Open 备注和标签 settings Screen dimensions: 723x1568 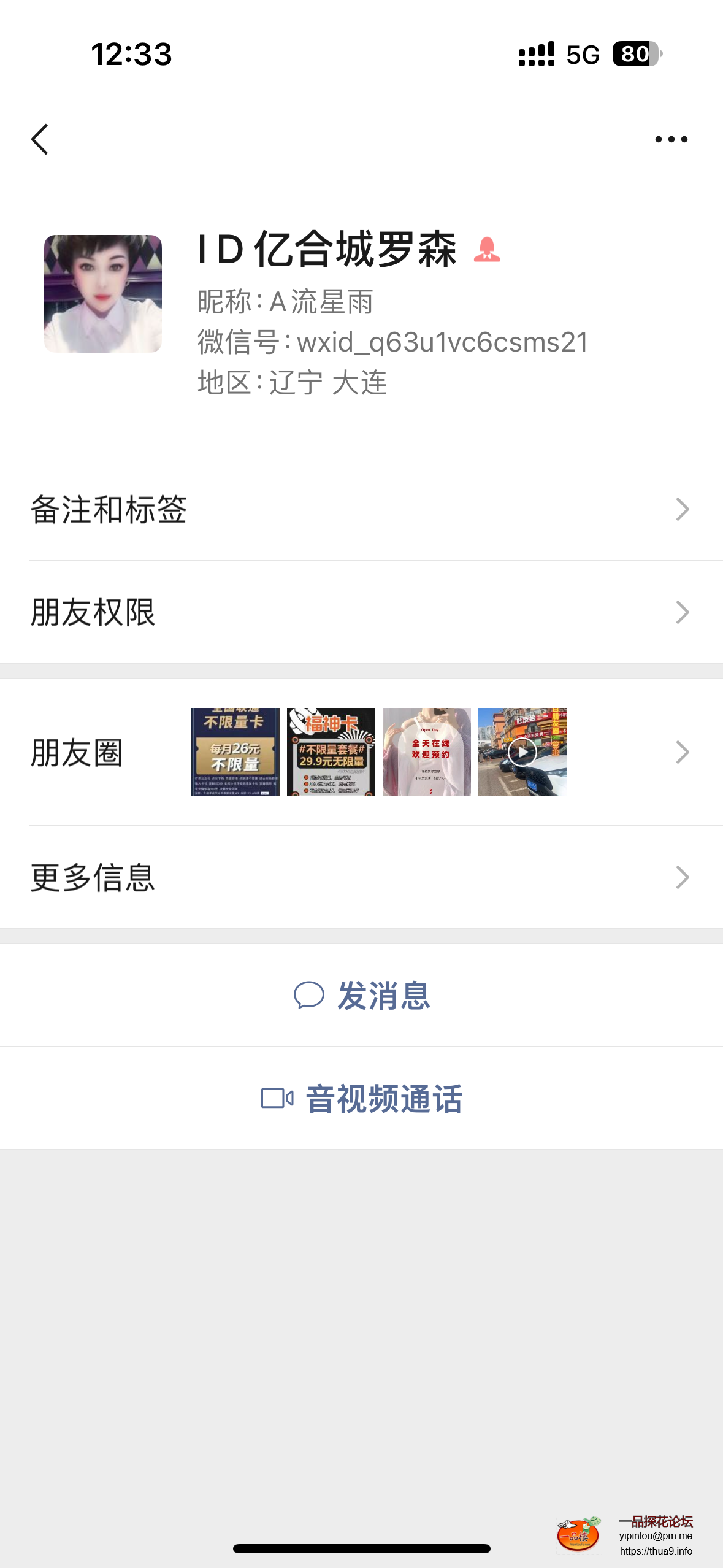click(x=361, y=509)
